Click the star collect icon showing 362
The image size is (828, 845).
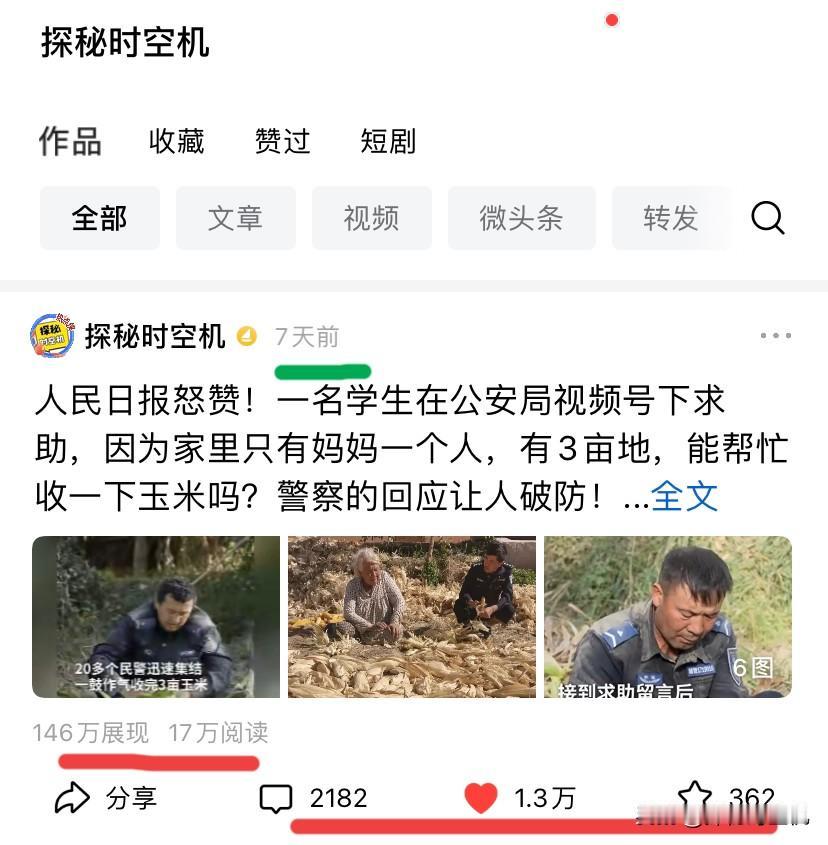pyautogui.click(x=700, y=797)
